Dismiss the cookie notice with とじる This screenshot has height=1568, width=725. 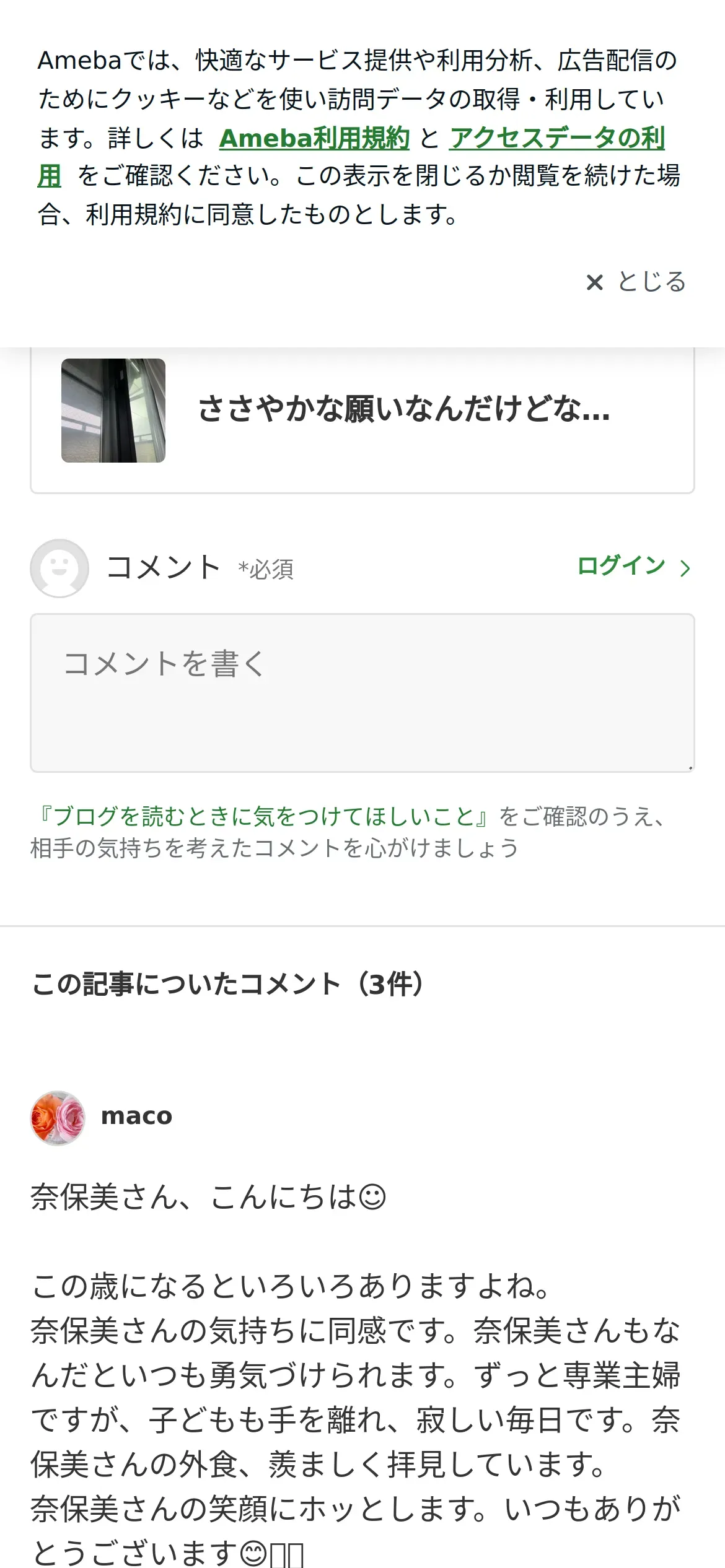[636, 282]
